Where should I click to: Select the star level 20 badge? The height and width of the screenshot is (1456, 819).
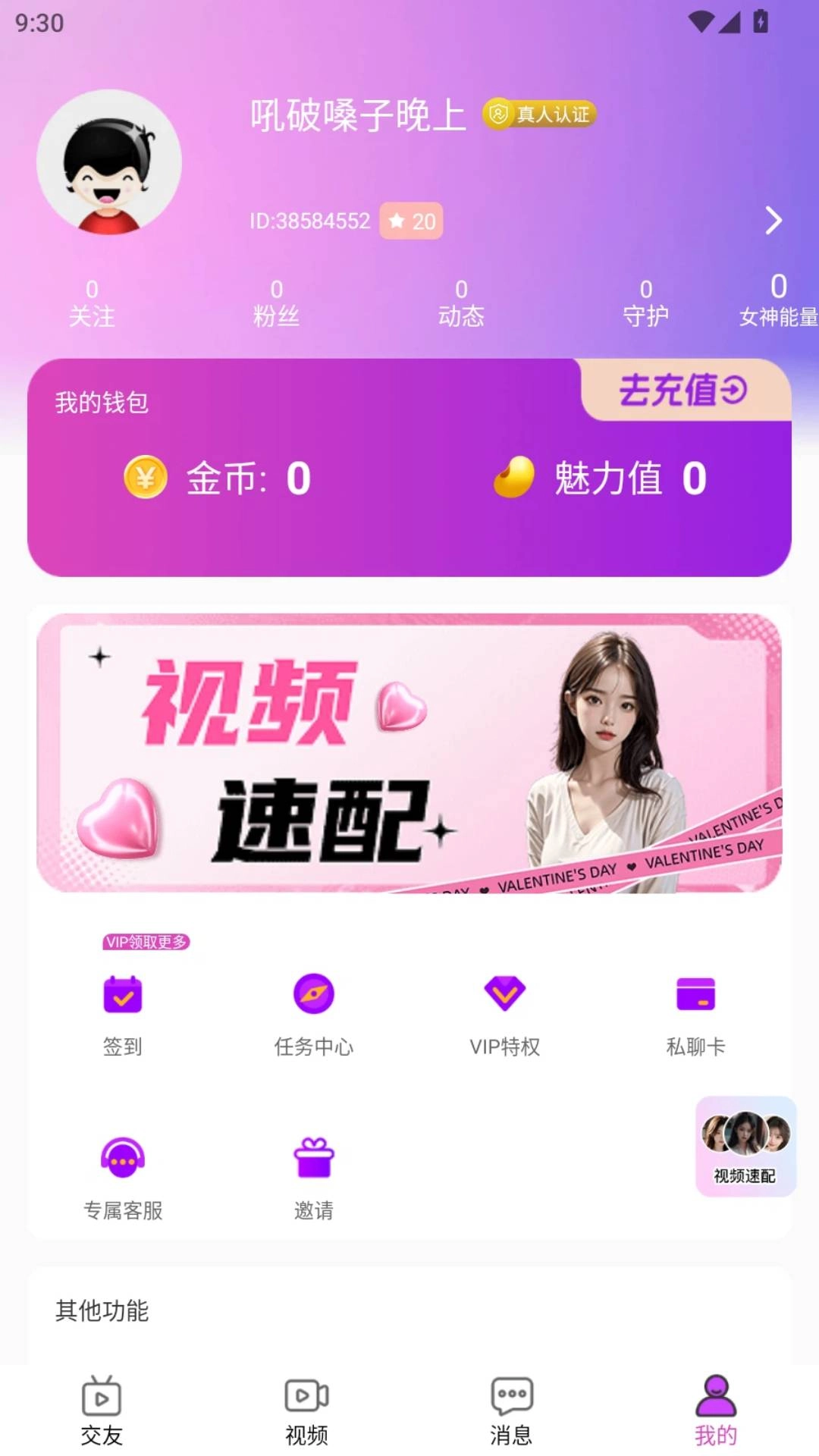tap(409, 221)
